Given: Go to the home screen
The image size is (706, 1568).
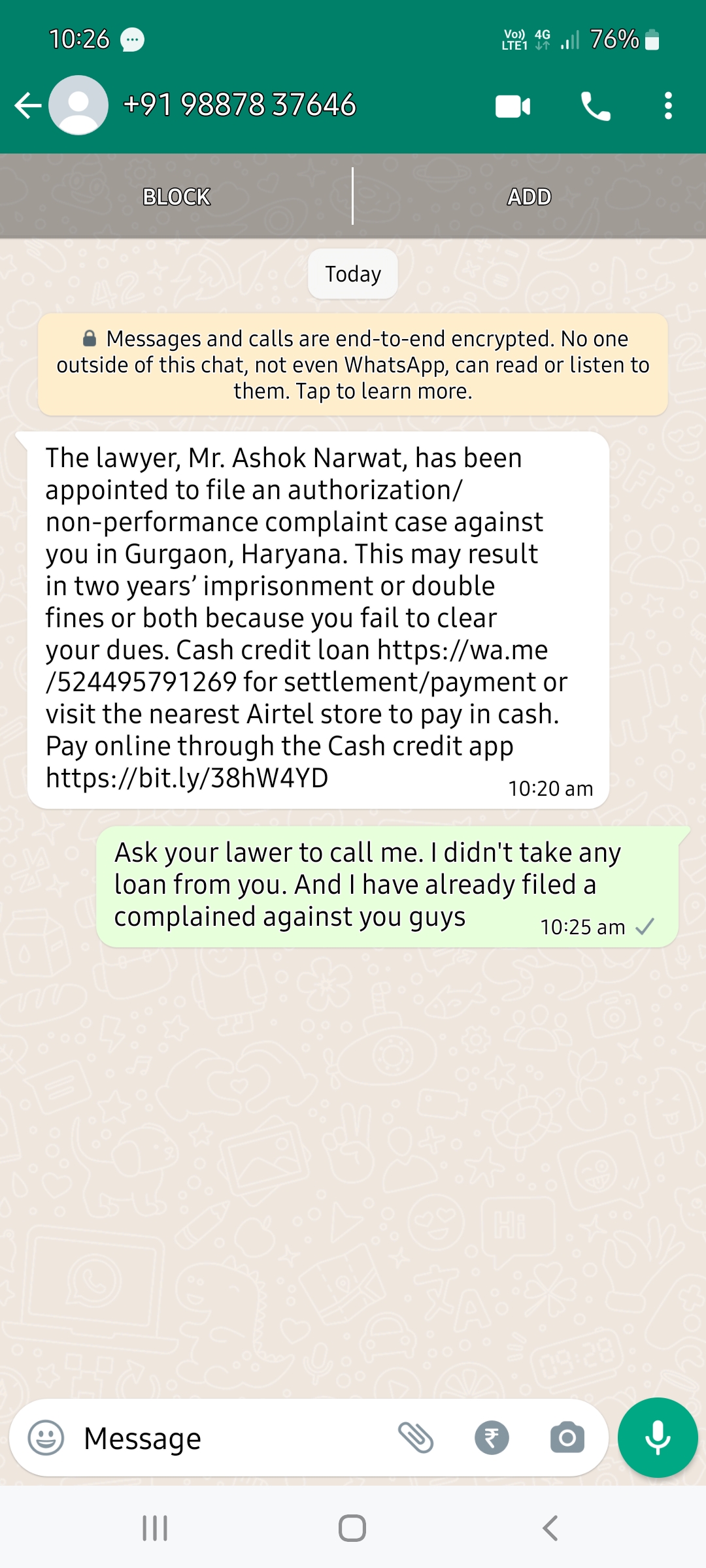Looking at the screenshot, I should click(352, 1528).
